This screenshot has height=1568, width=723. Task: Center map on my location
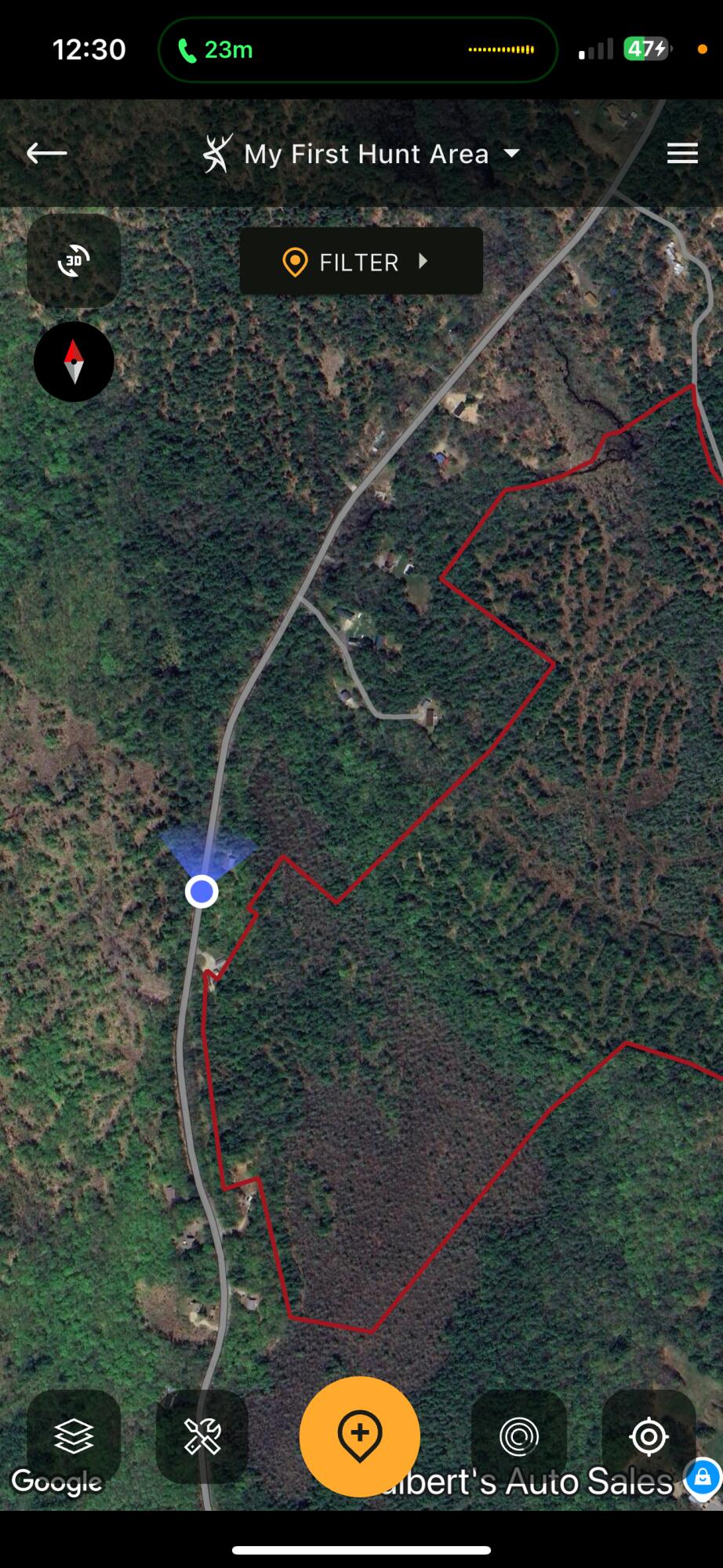coord(649,1437)
